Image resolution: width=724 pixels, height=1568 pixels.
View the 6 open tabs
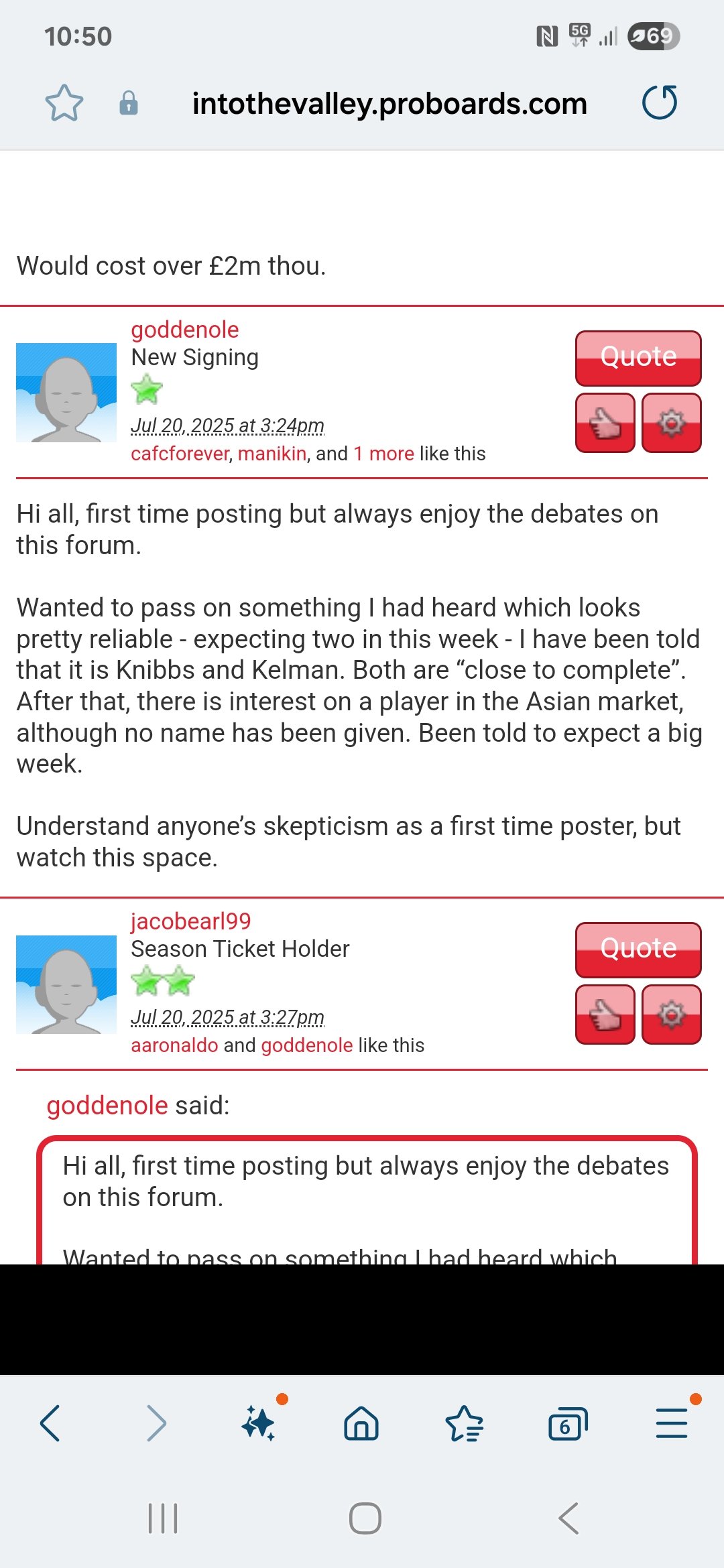tap(567, 1423)
